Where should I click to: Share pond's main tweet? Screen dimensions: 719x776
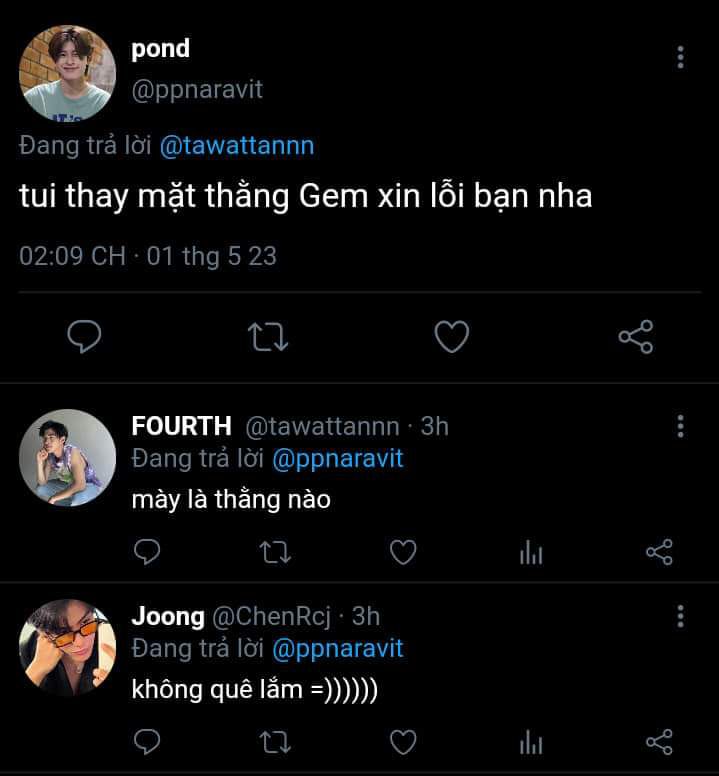636,337
